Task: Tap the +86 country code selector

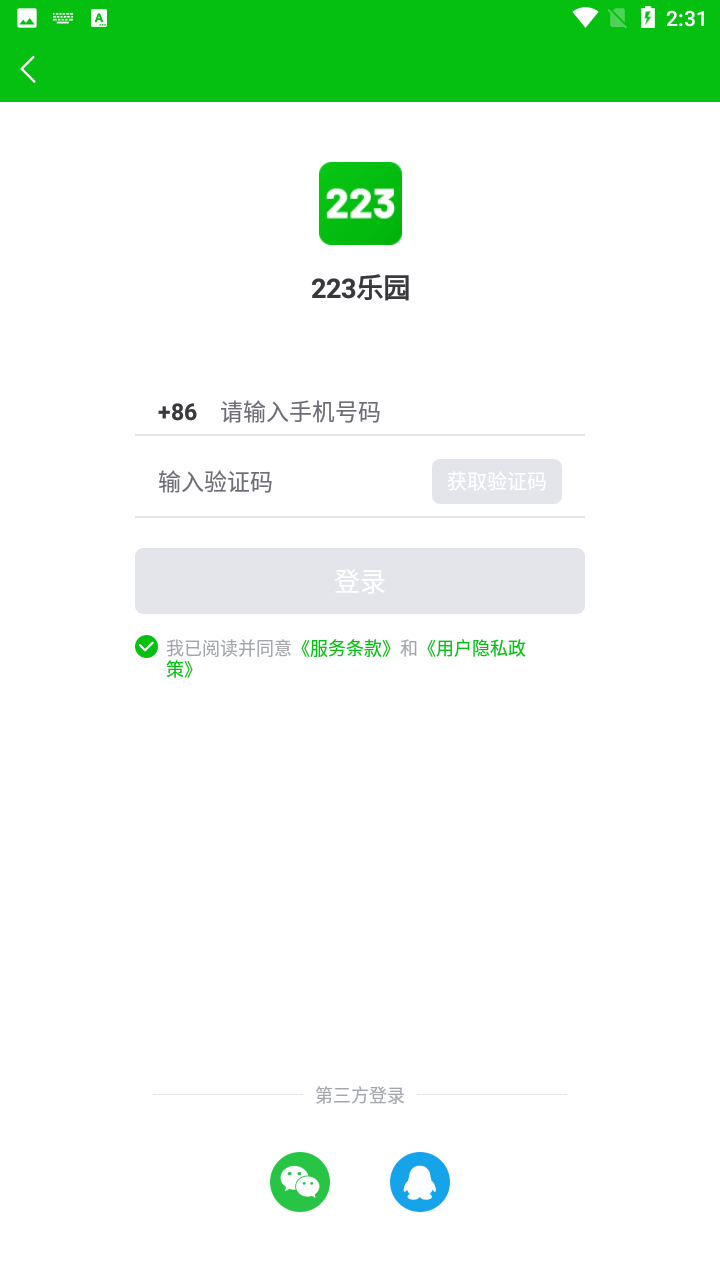Action: click(x=177, y=412)
